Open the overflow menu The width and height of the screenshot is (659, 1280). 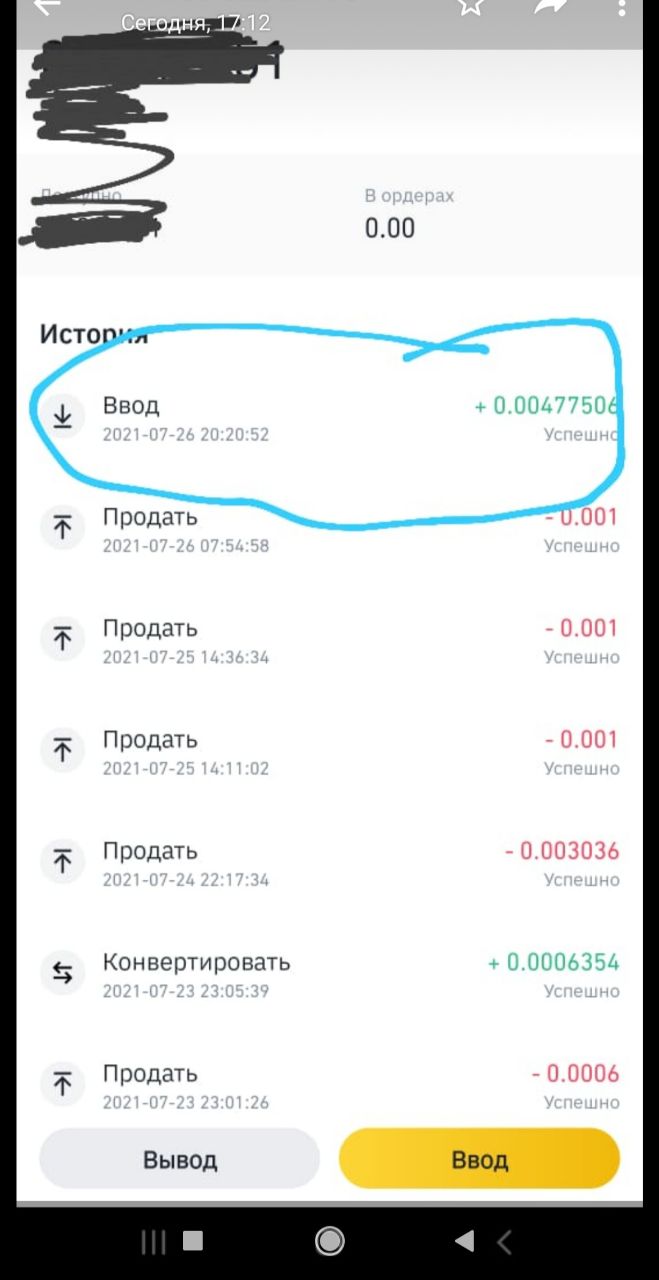(x=624, y=6)
